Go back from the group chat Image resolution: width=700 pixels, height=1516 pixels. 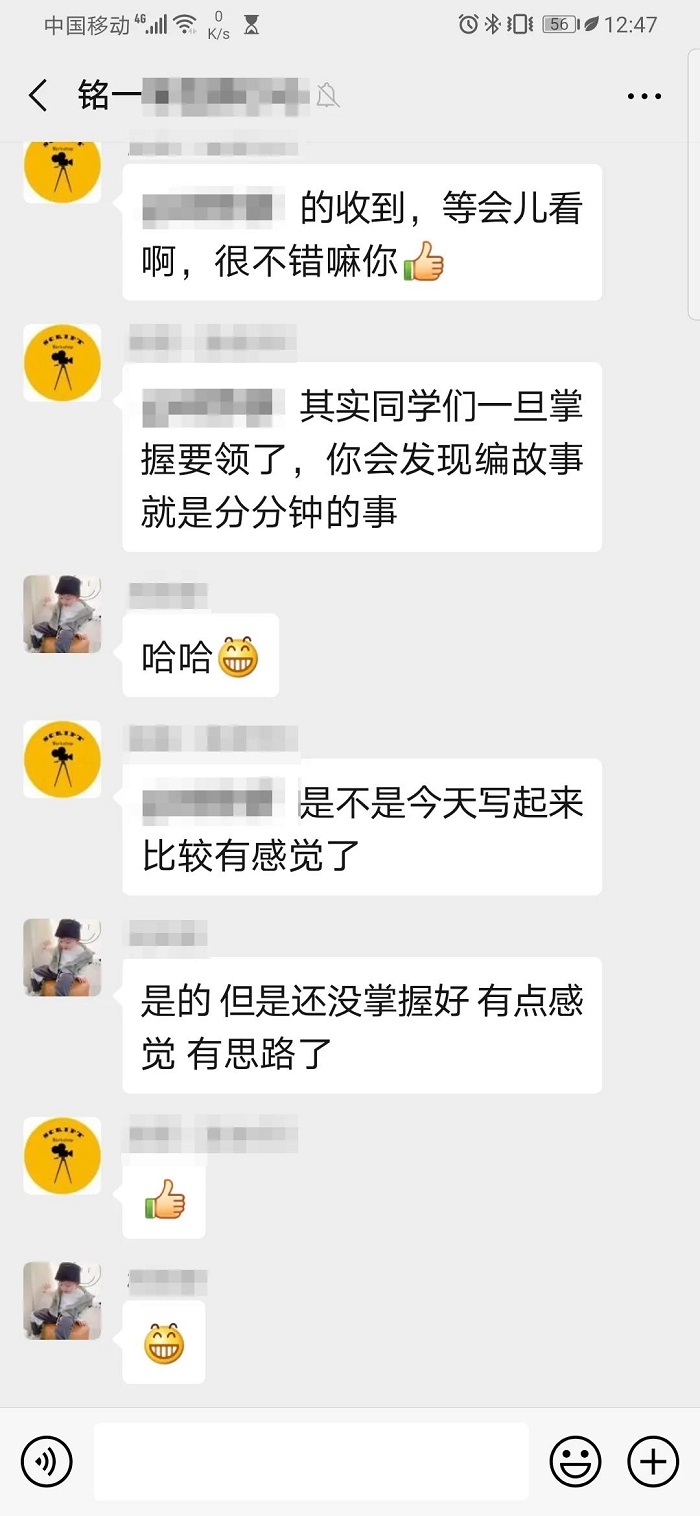pyautogui.click(x=38, y=96)
